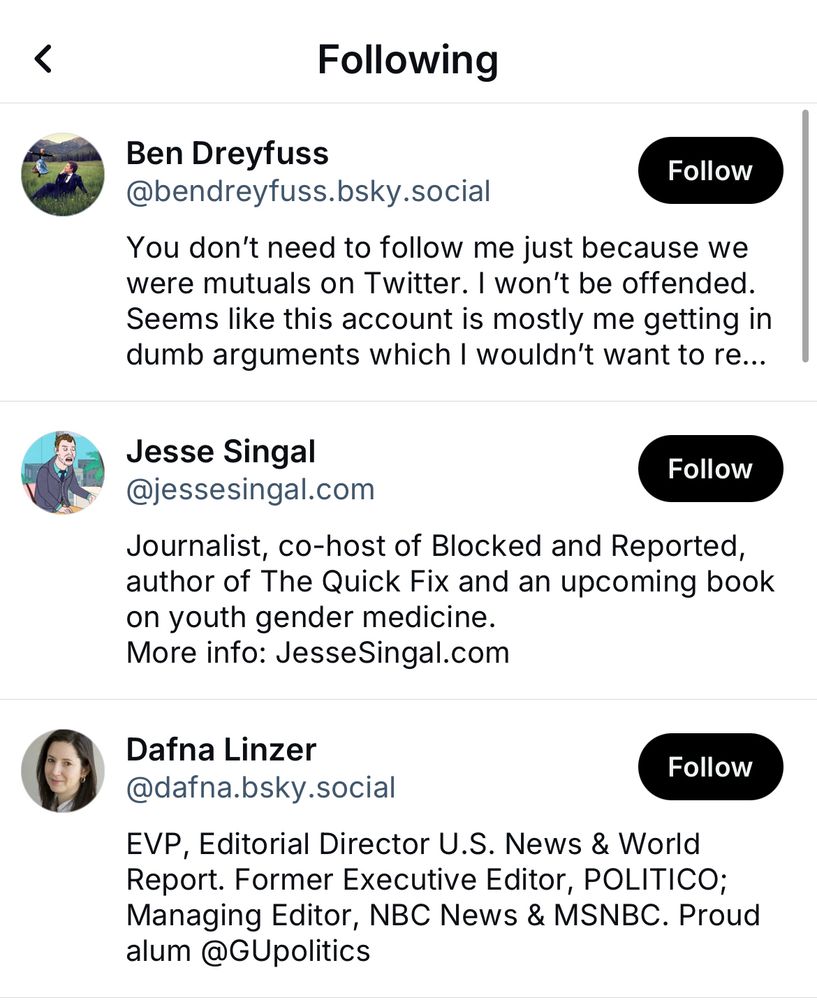817x1000 pixels.
Task: Follow Jesse Singal
Action: (710, 468)
